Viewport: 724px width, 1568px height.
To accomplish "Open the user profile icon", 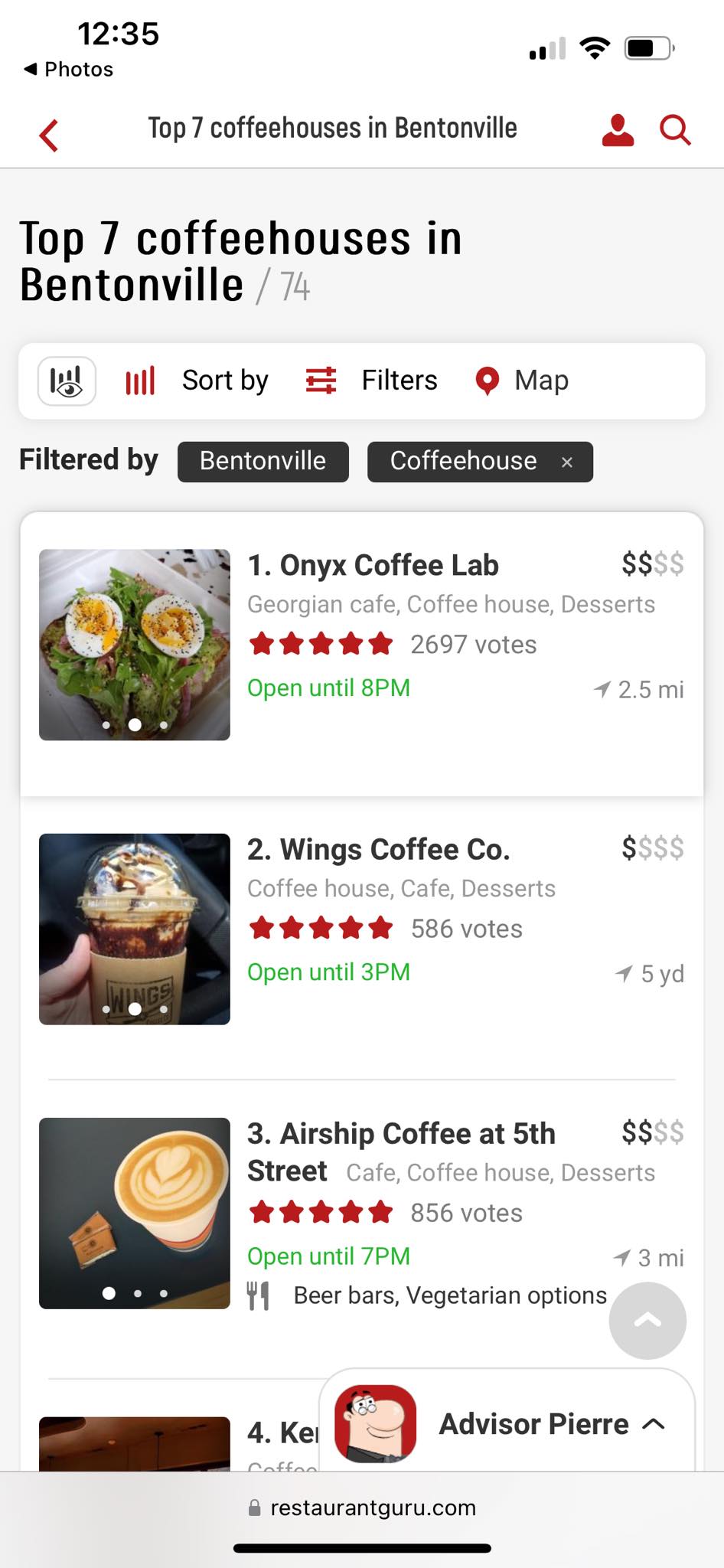I will 618,130.
